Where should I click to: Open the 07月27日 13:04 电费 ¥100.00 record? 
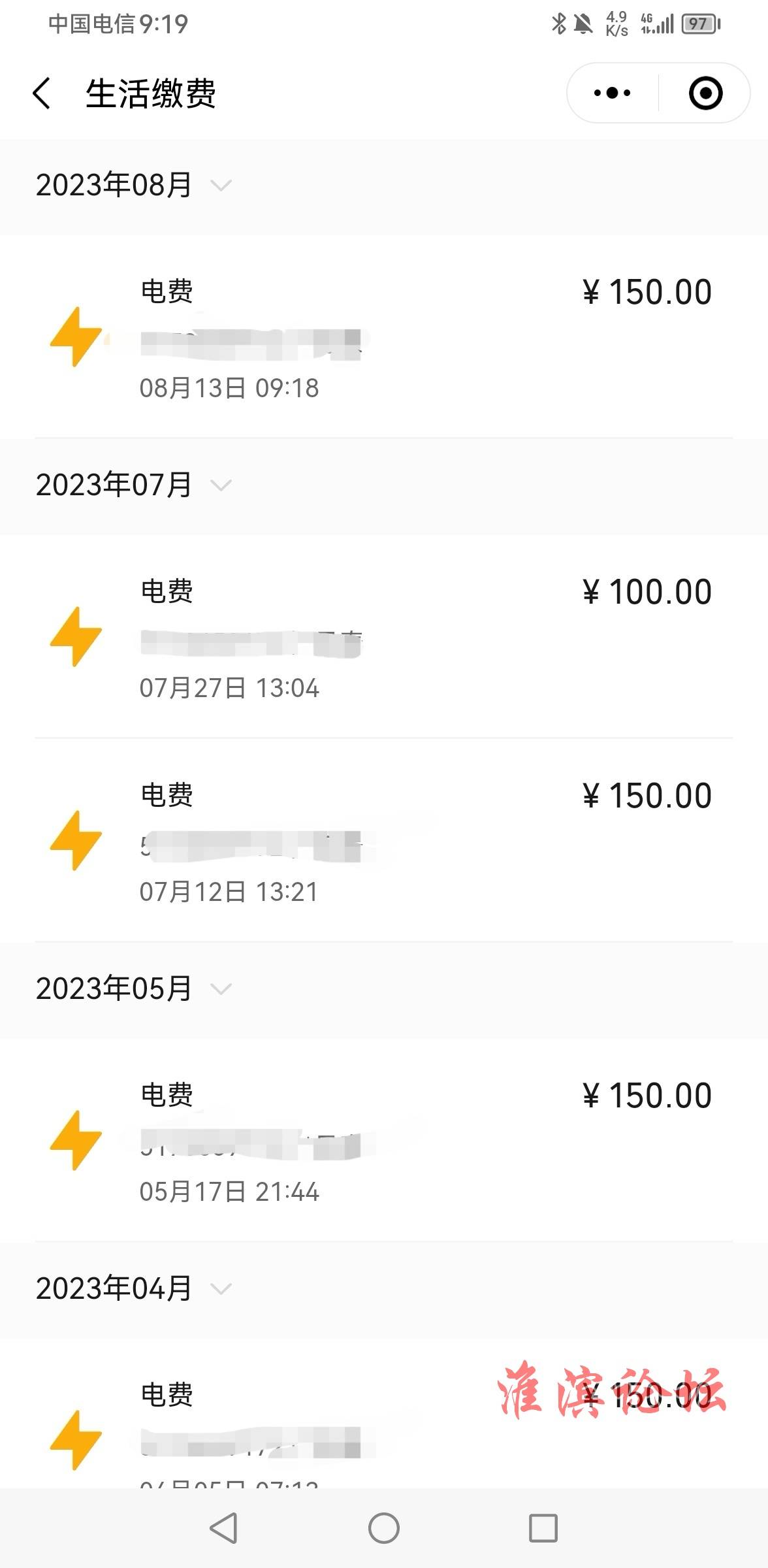click(384, 636)
